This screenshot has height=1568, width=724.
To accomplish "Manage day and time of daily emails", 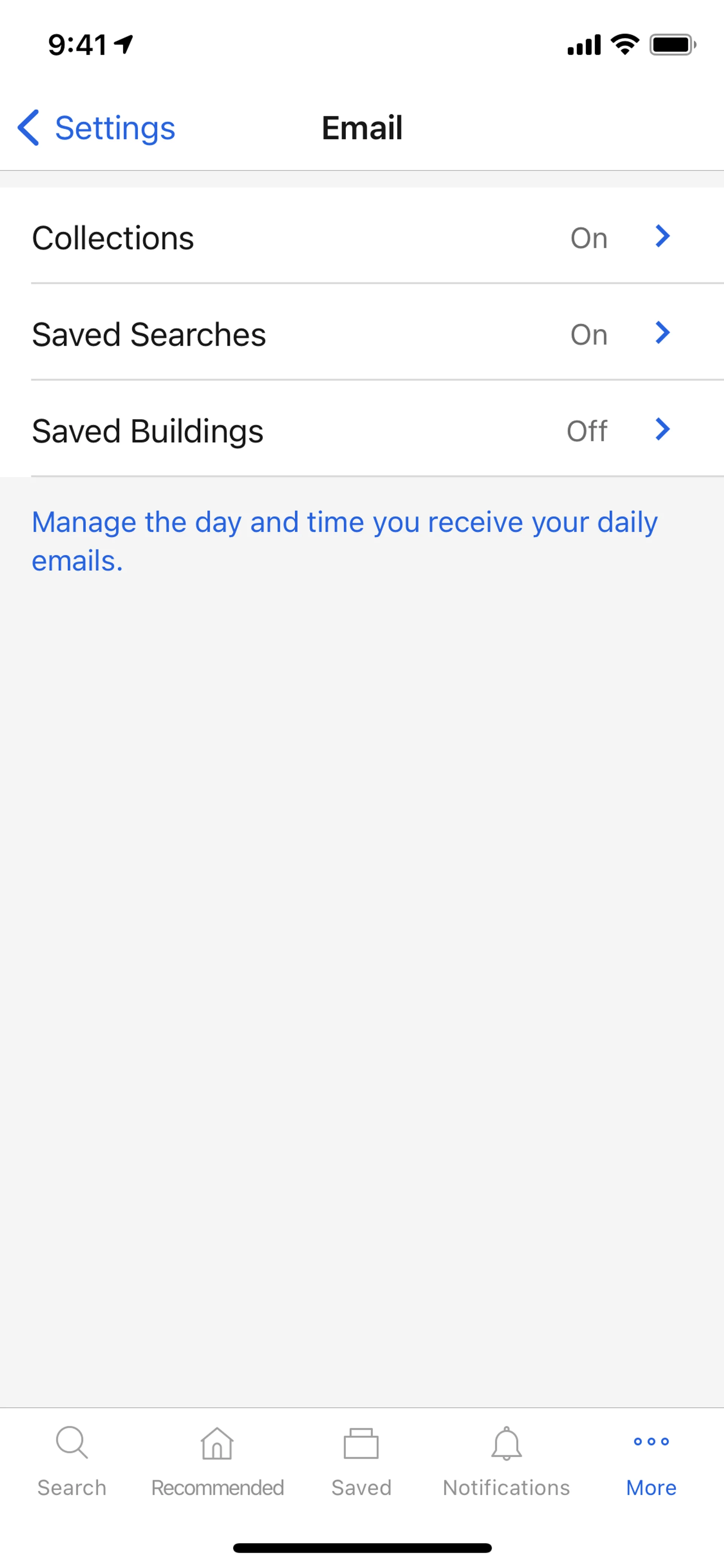I will pos(344,541).
